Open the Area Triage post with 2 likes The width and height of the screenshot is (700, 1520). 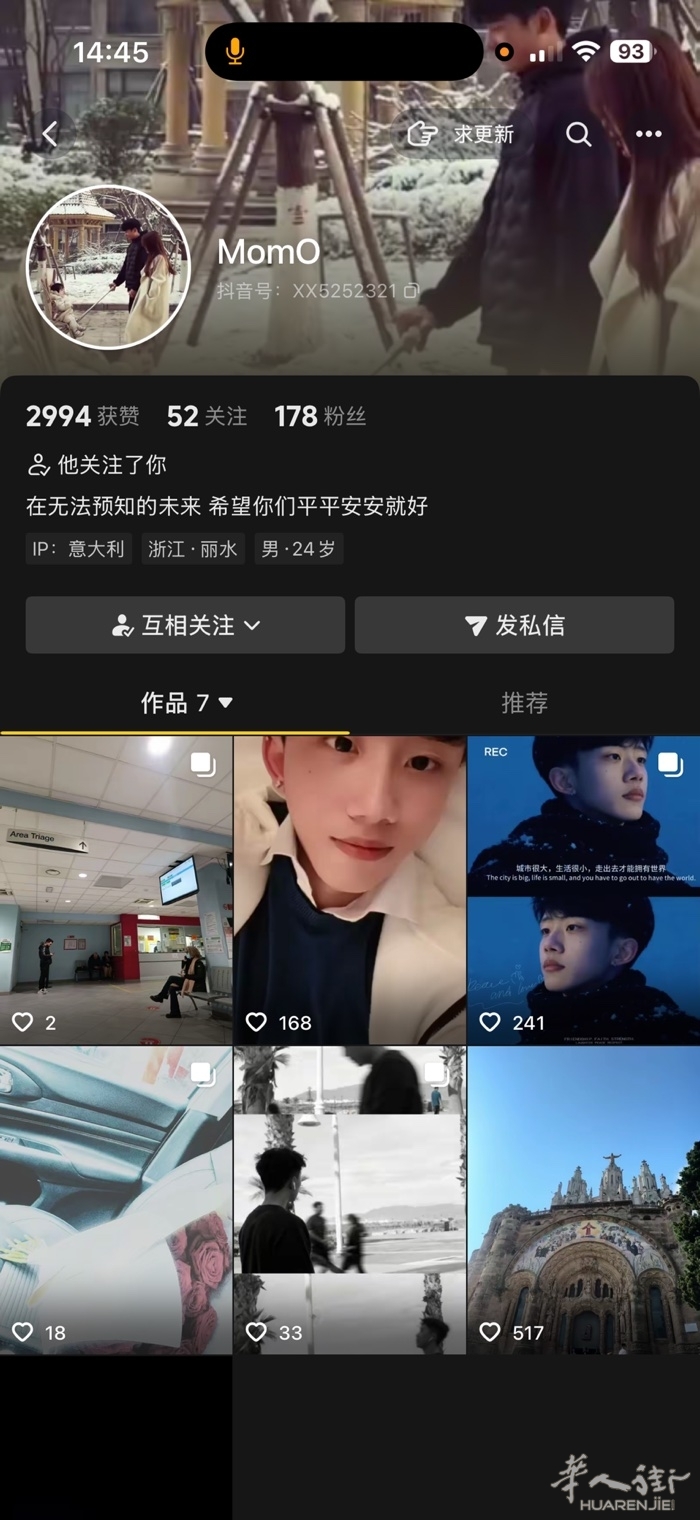point(116,890)
